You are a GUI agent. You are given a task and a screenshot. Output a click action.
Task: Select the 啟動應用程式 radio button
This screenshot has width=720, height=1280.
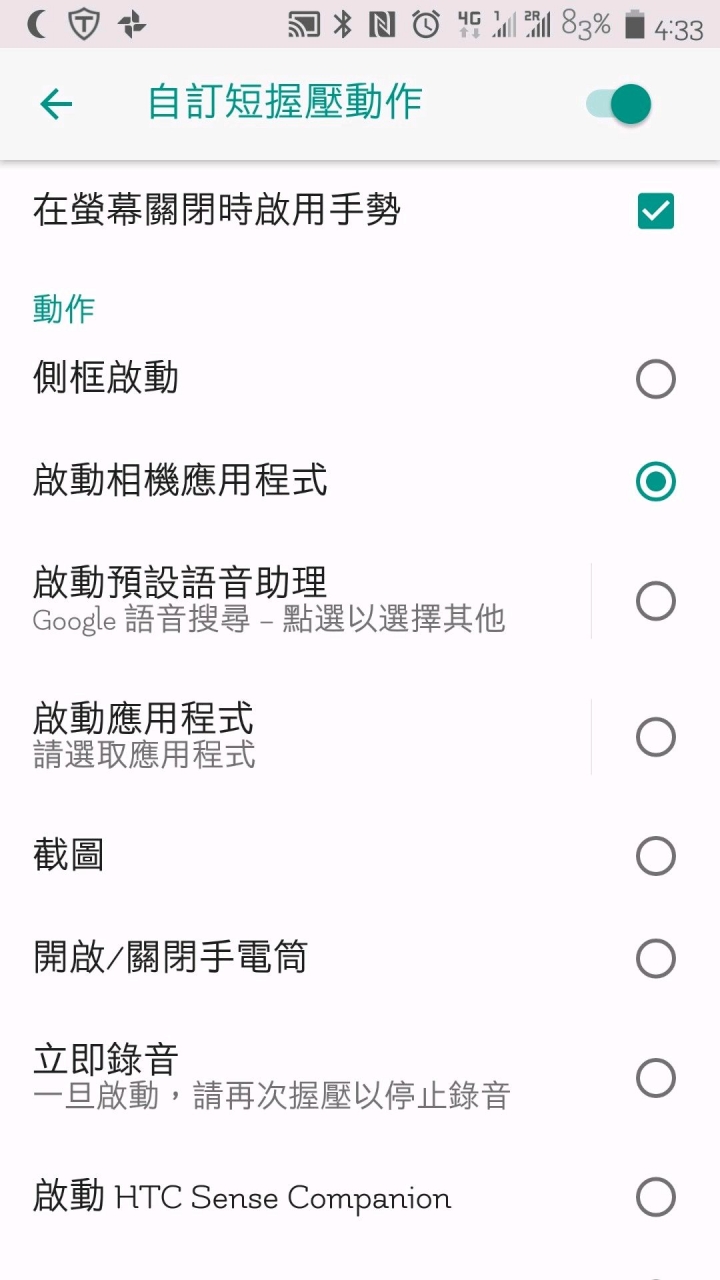(x=656, y=738)
